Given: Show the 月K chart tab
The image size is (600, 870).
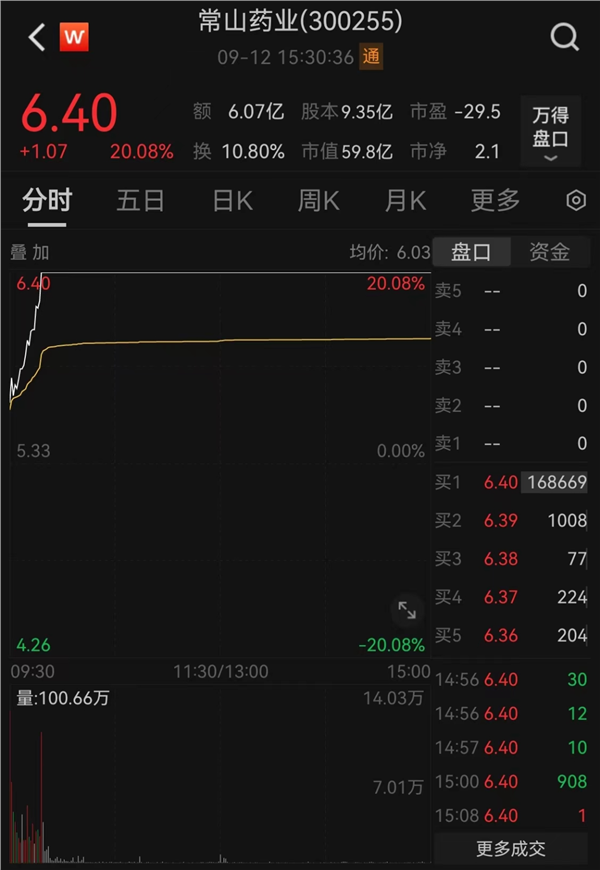Looking at the screenshot, I should click(405, 201).
